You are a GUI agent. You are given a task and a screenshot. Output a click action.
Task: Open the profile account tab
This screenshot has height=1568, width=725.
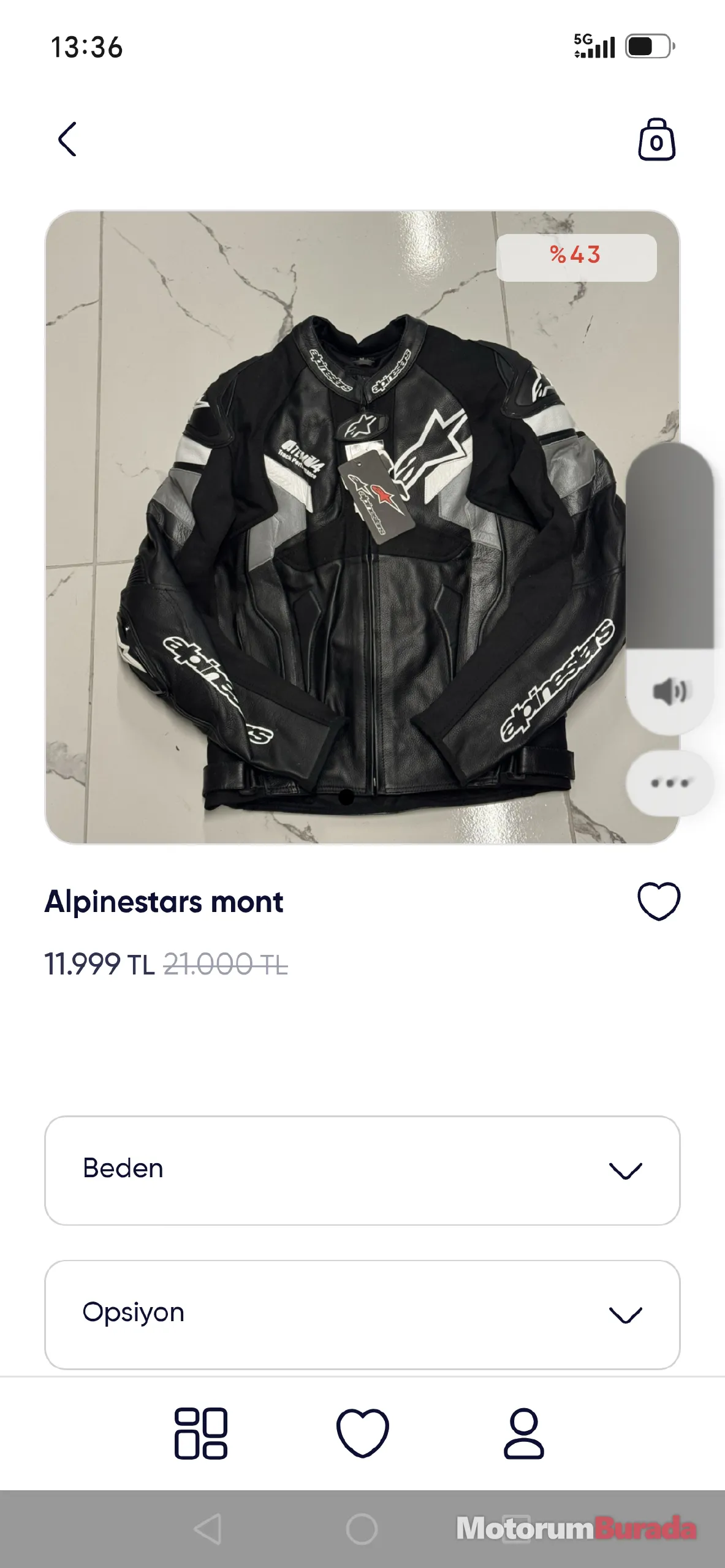click(x=524, y=1433)
